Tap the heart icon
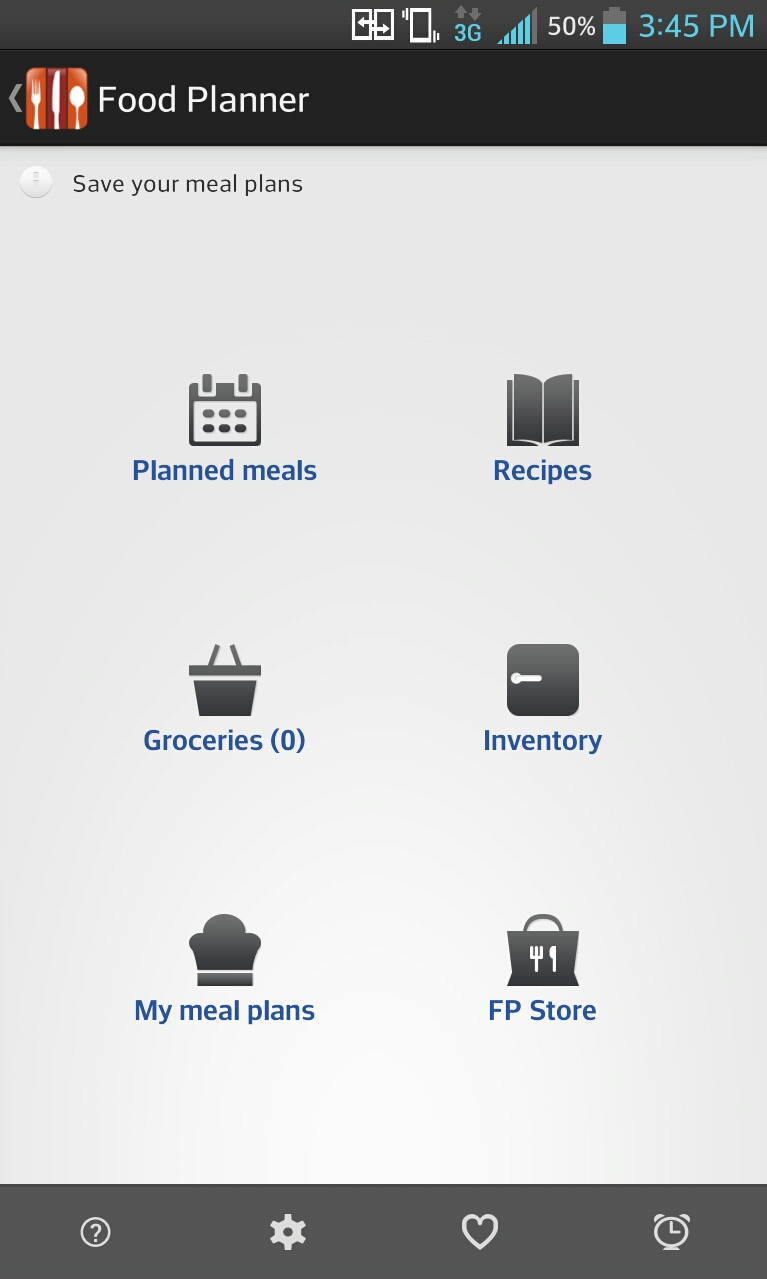 click(480, 1232)
